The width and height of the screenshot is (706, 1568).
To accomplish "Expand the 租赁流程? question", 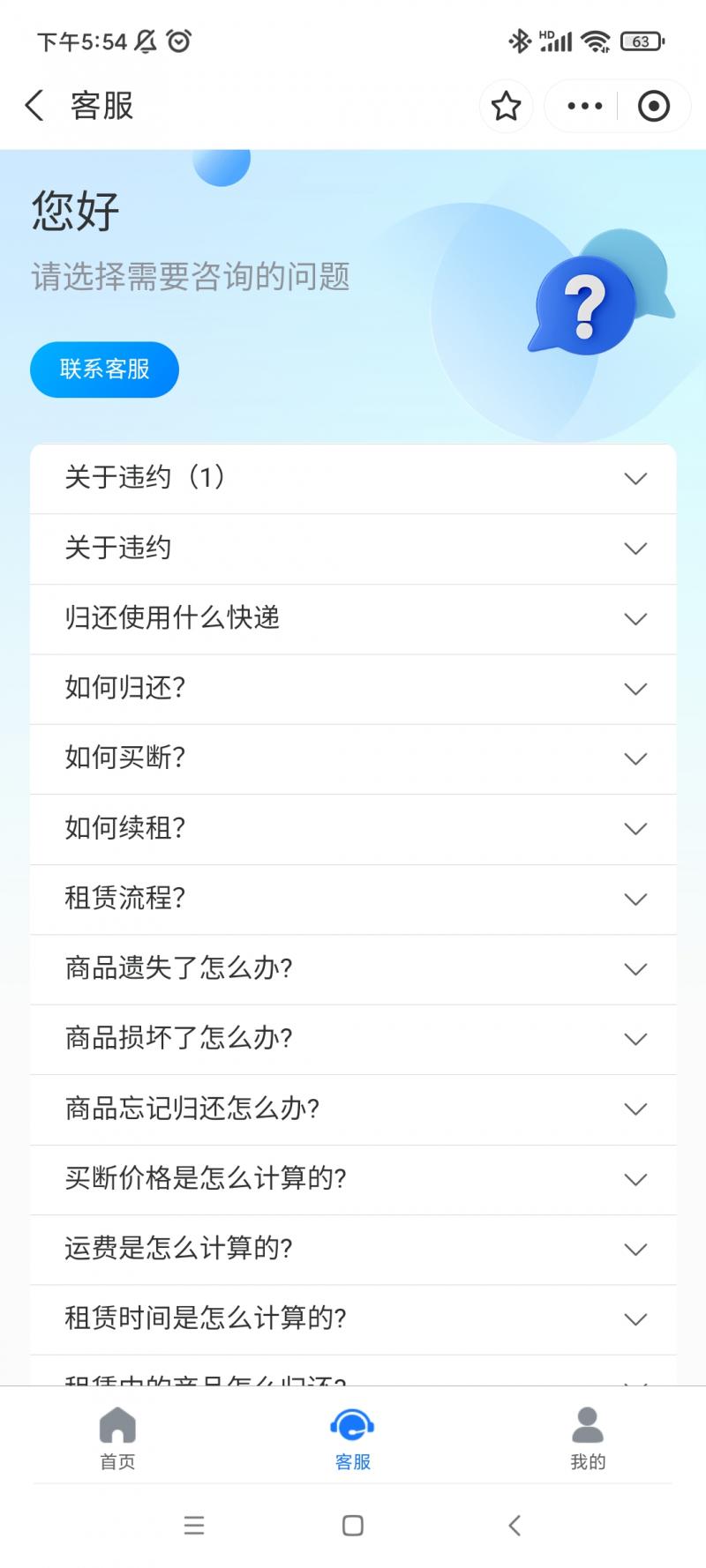I will (x=353, y=899).
